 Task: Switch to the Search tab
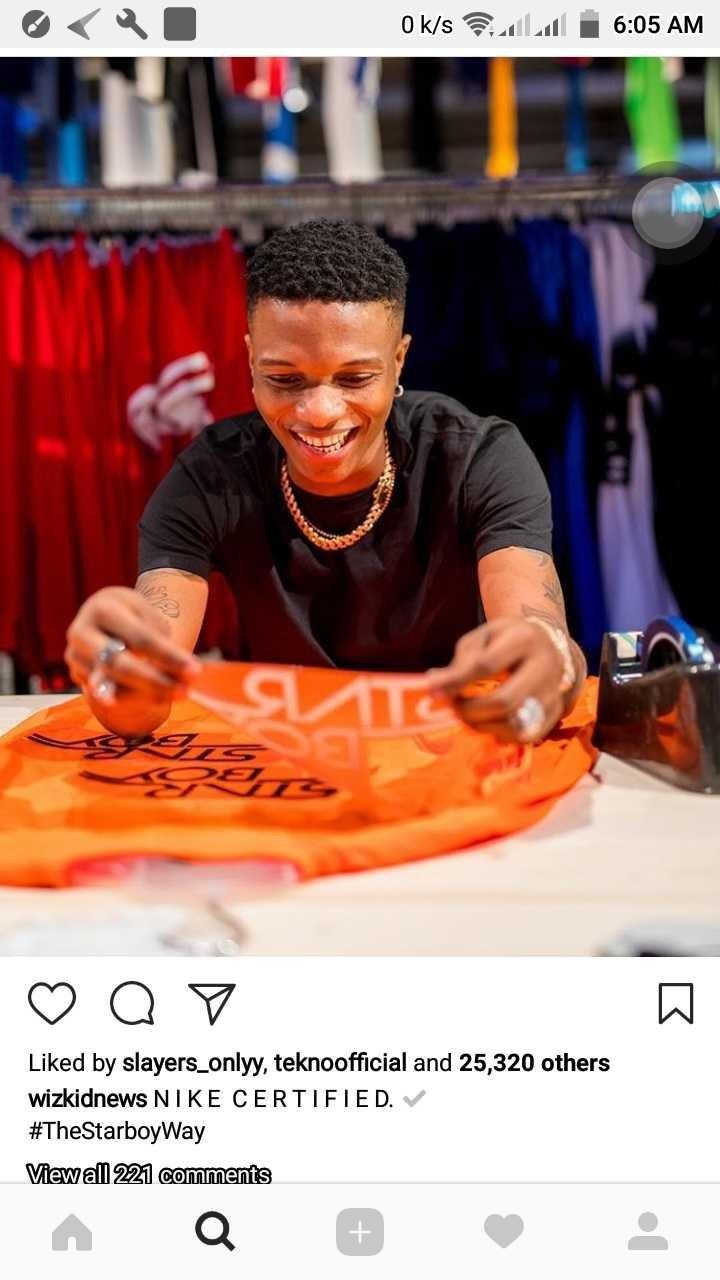pyautogui.click(x=215, y=1232)
